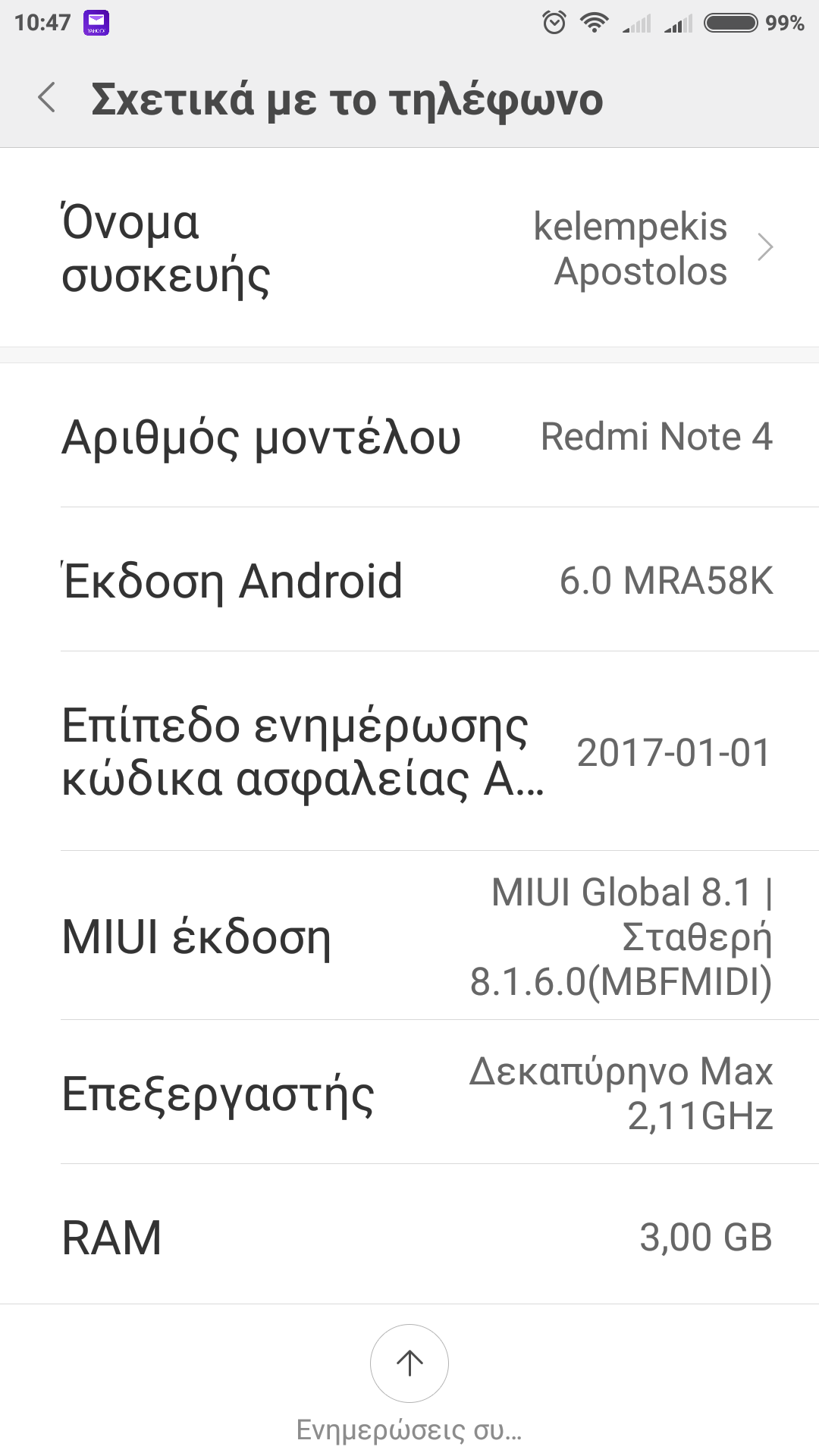Tap the RAM row
The width and height of the screenshot is (819, 1456).
click(409, 1237)
